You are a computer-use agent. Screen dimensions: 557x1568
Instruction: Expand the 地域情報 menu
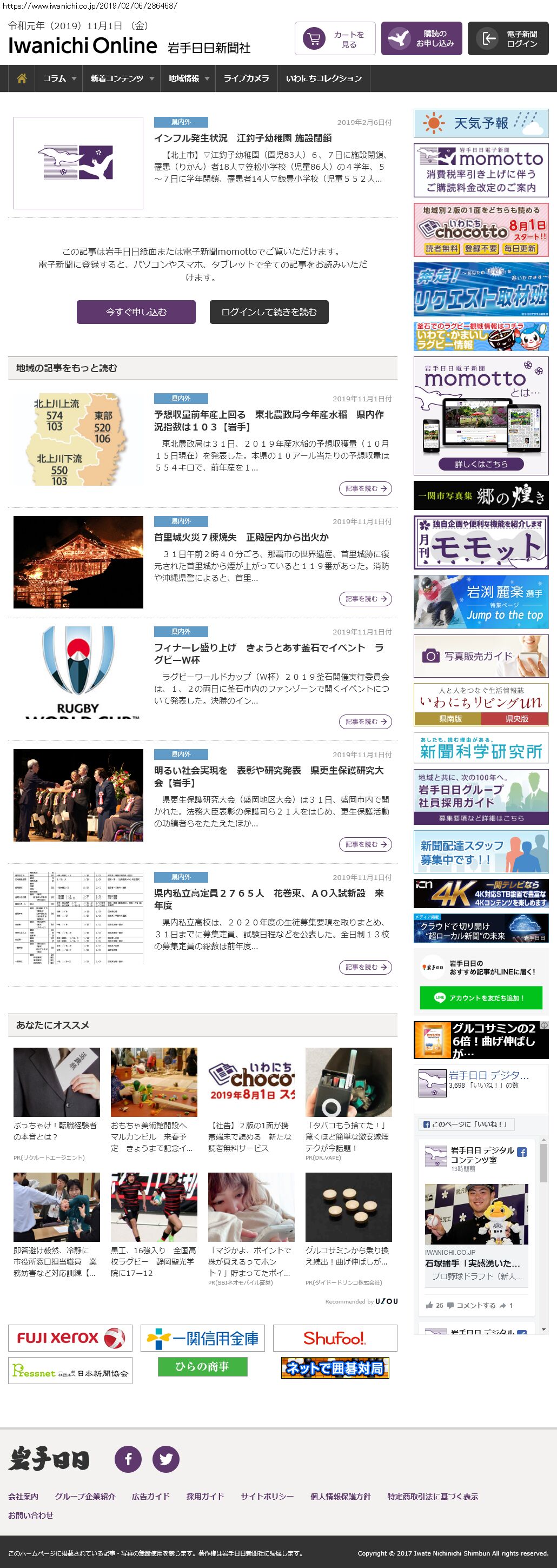tap(189, 78)
